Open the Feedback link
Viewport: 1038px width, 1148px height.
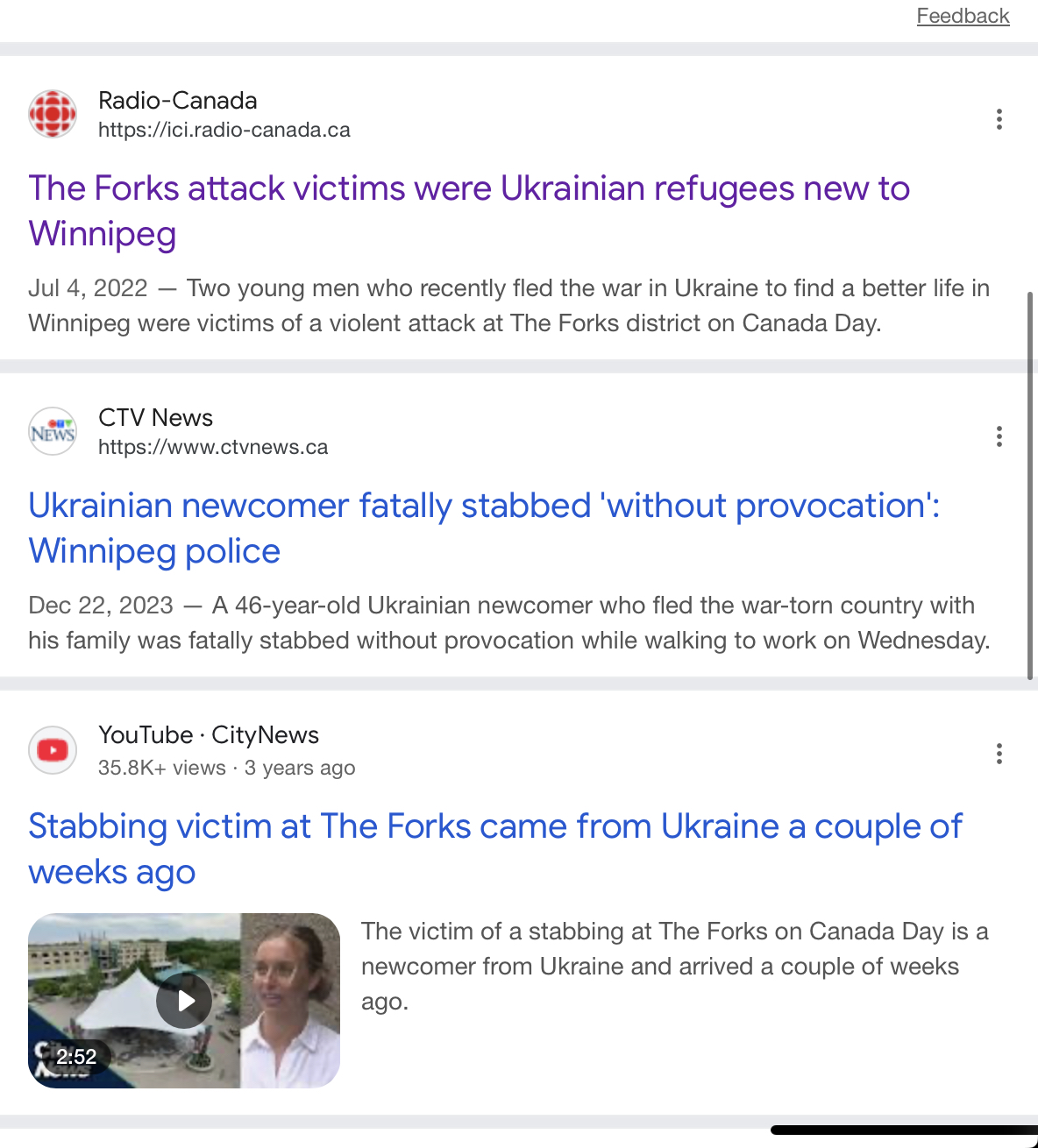point(963,16)
